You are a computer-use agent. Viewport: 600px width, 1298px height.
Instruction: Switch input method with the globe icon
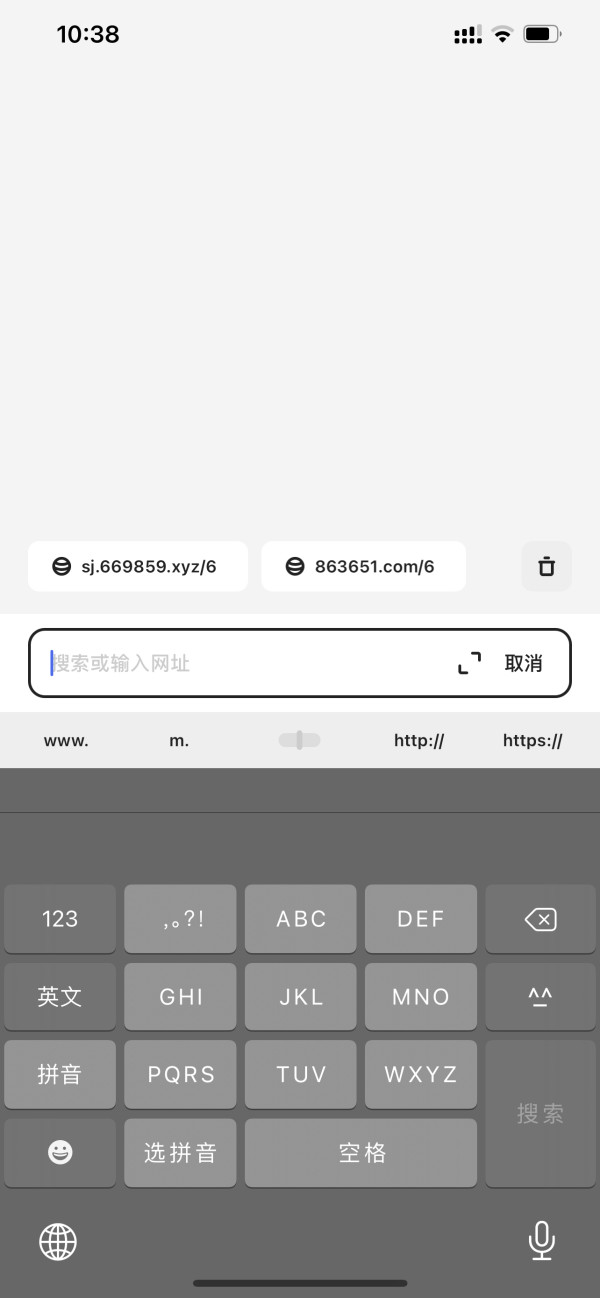[x=58, y=1242]
